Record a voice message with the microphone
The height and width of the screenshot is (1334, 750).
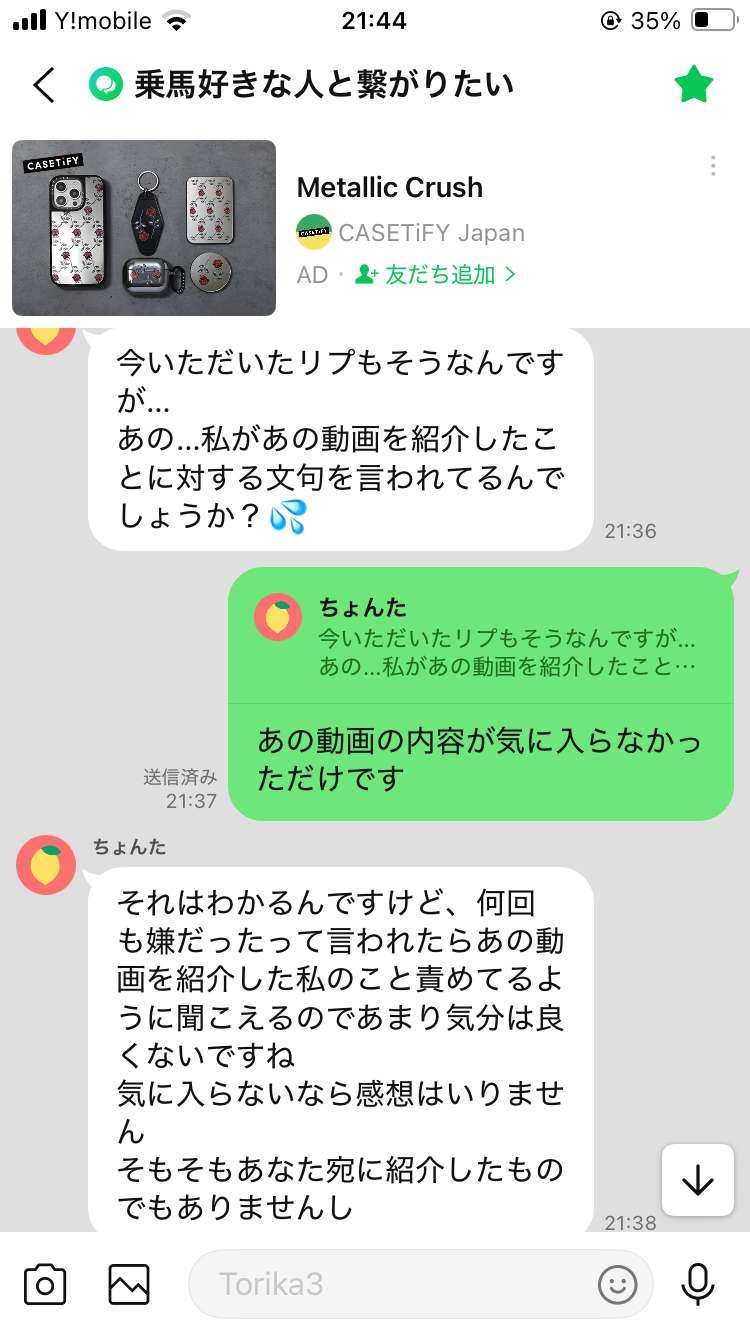click(696, 1284)
